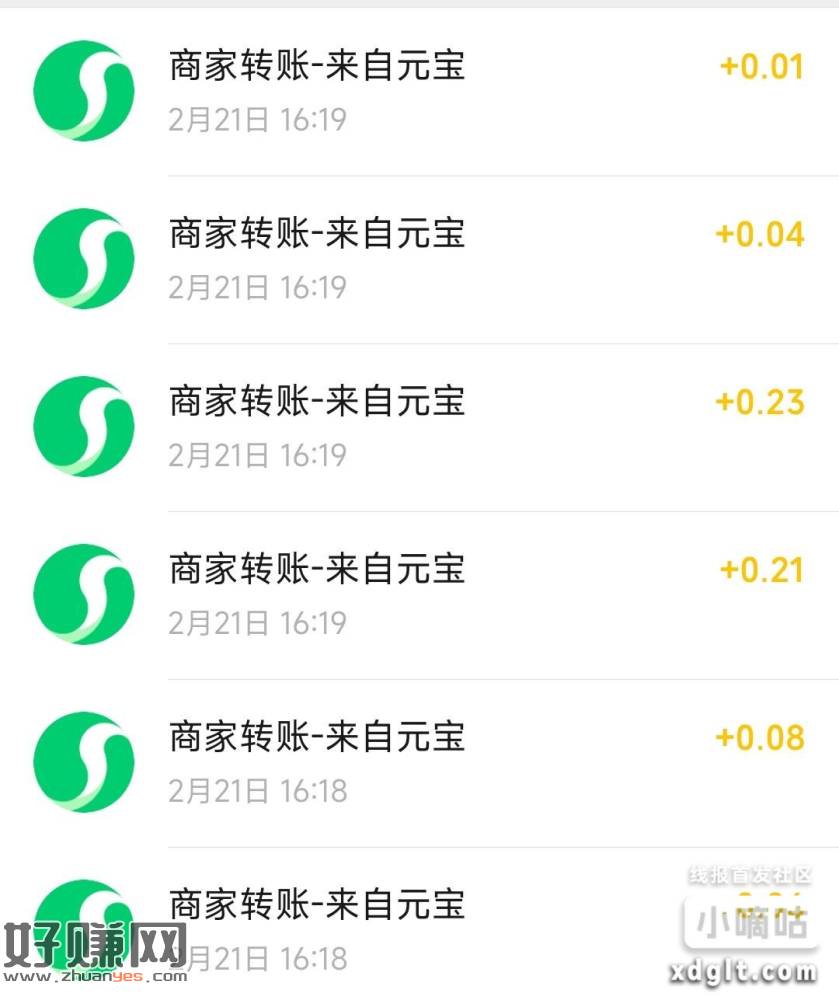The height and width of the screenshot is (1000, 839).
Task: Select the green icon beside the +0.04 entry
Action: pyautogui.click(x=83, y=258)
